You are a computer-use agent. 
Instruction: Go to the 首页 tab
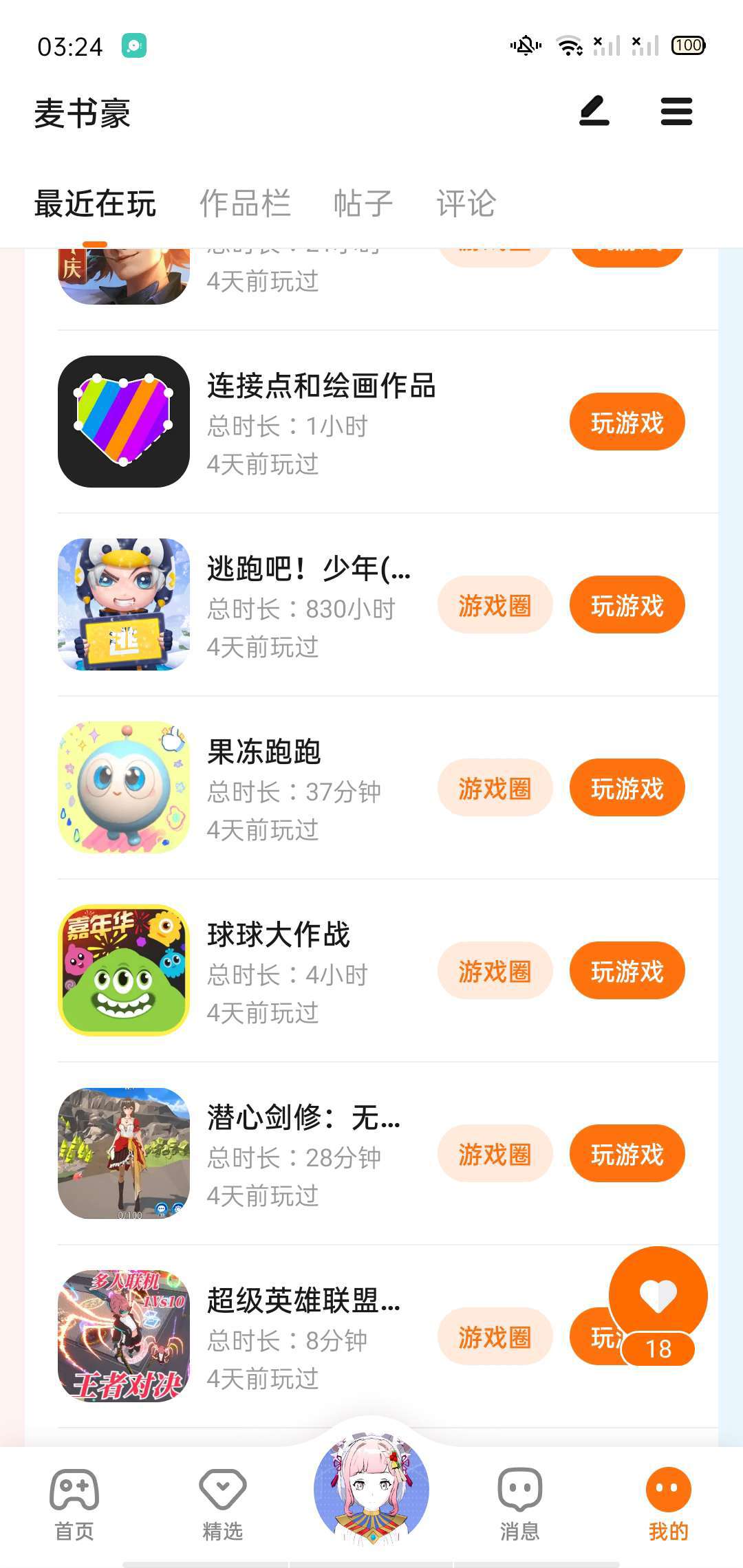click(x=74, y=1503)
